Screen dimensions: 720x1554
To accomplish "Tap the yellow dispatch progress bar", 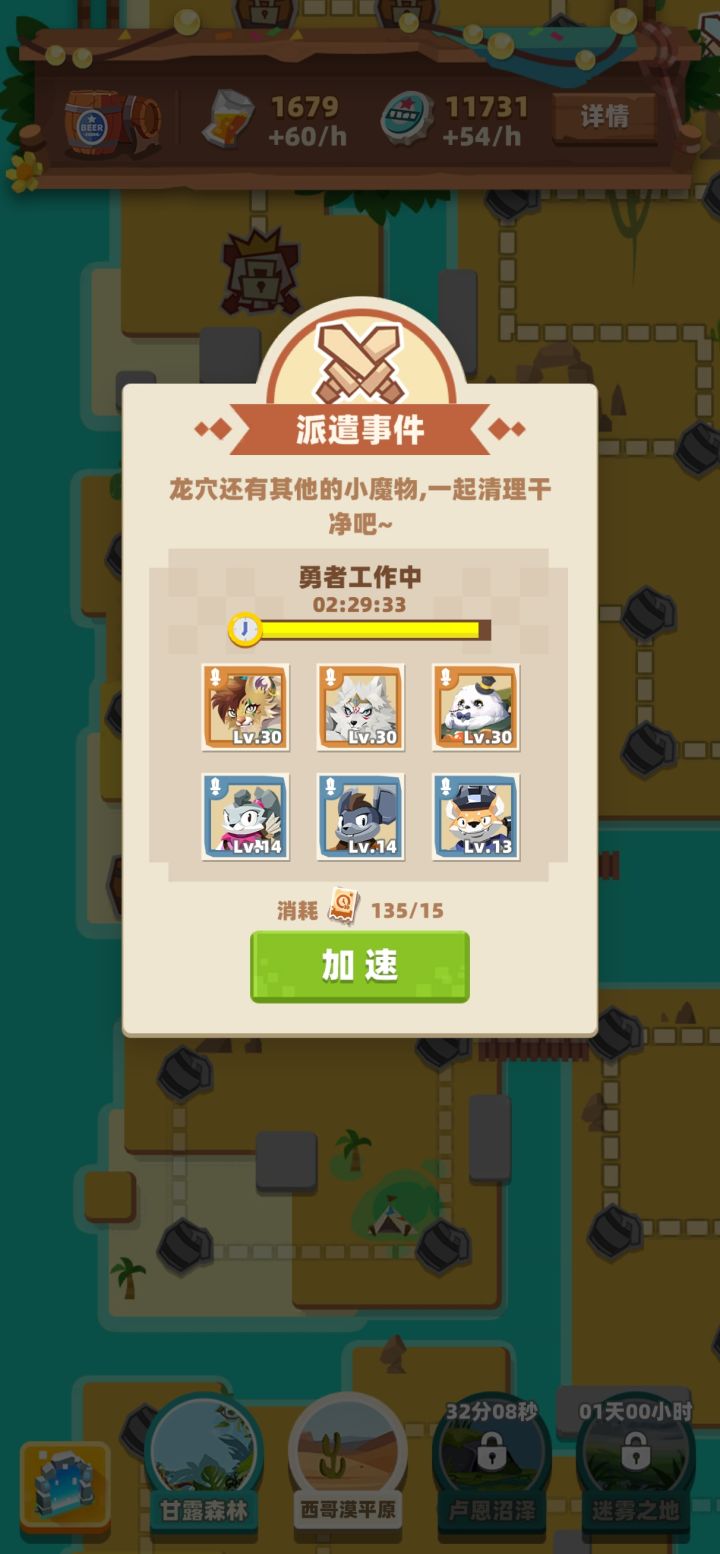I will click(x=370, y=629).
